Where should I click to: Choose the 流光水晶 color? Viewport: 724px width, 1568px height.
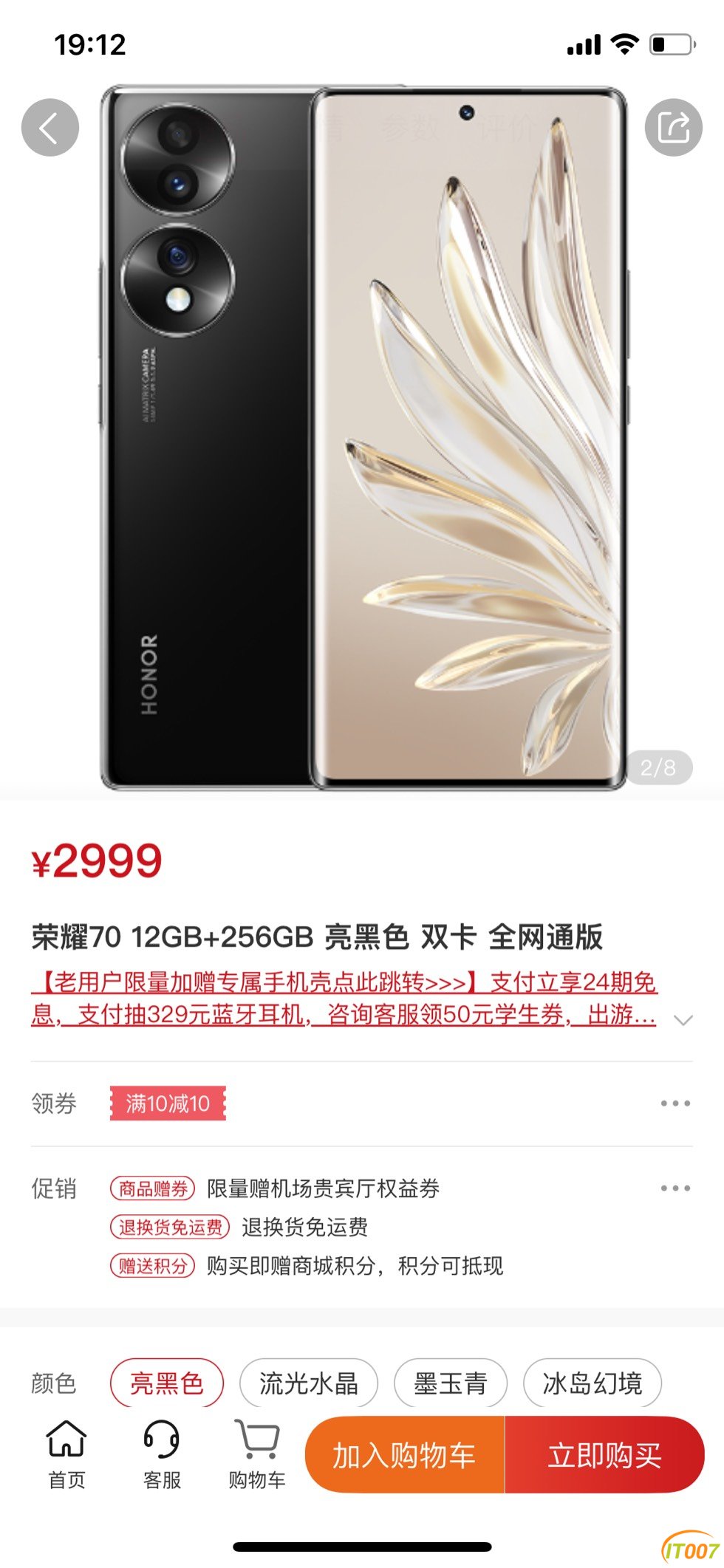pyautogui.click(x=308, y=1383)
